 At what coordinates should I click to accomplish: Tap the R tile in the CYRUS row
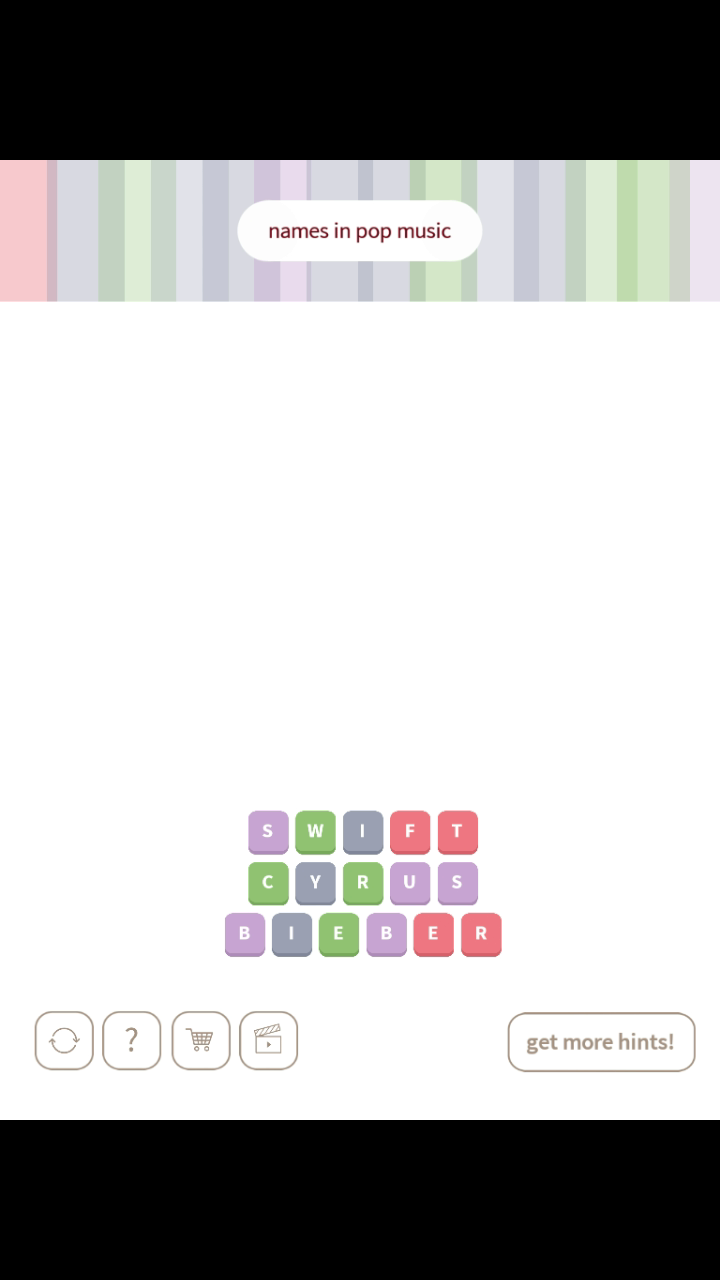363,883
